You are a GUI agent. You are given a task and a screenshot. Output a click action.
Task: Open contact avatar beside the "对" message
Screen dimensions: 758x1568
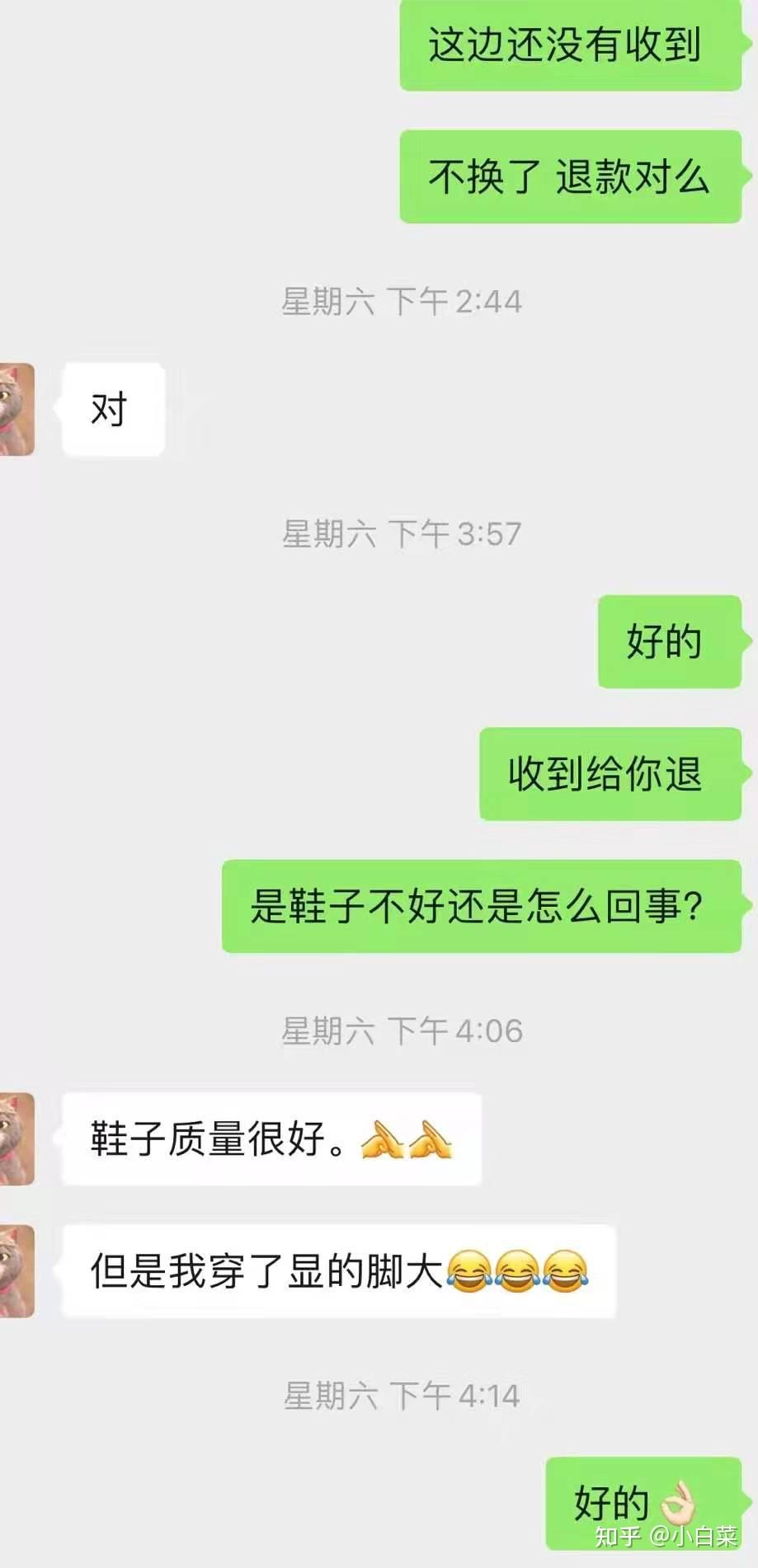click(x=16, y=409)
